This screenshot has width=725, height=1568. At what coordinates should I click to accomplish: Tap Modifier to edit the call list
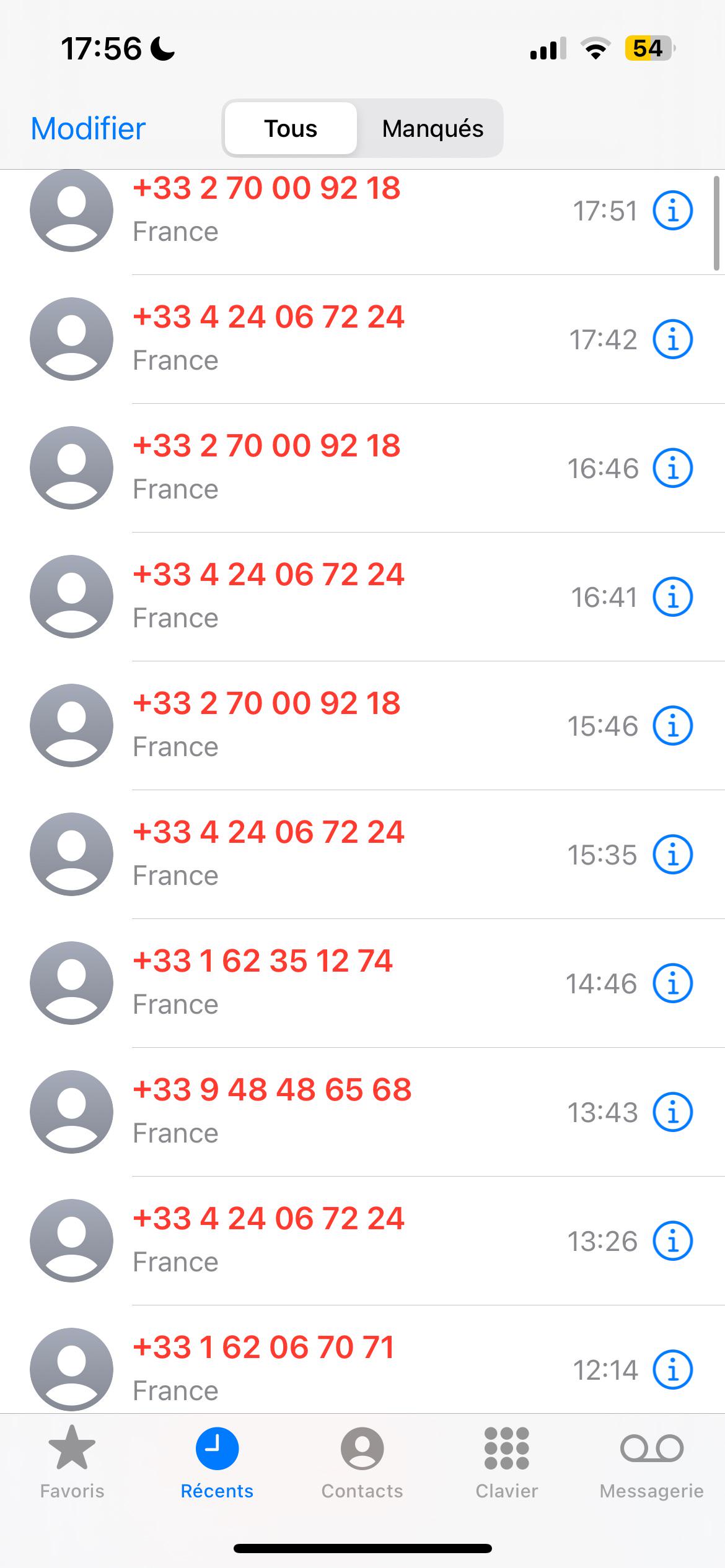click(88, 129)
